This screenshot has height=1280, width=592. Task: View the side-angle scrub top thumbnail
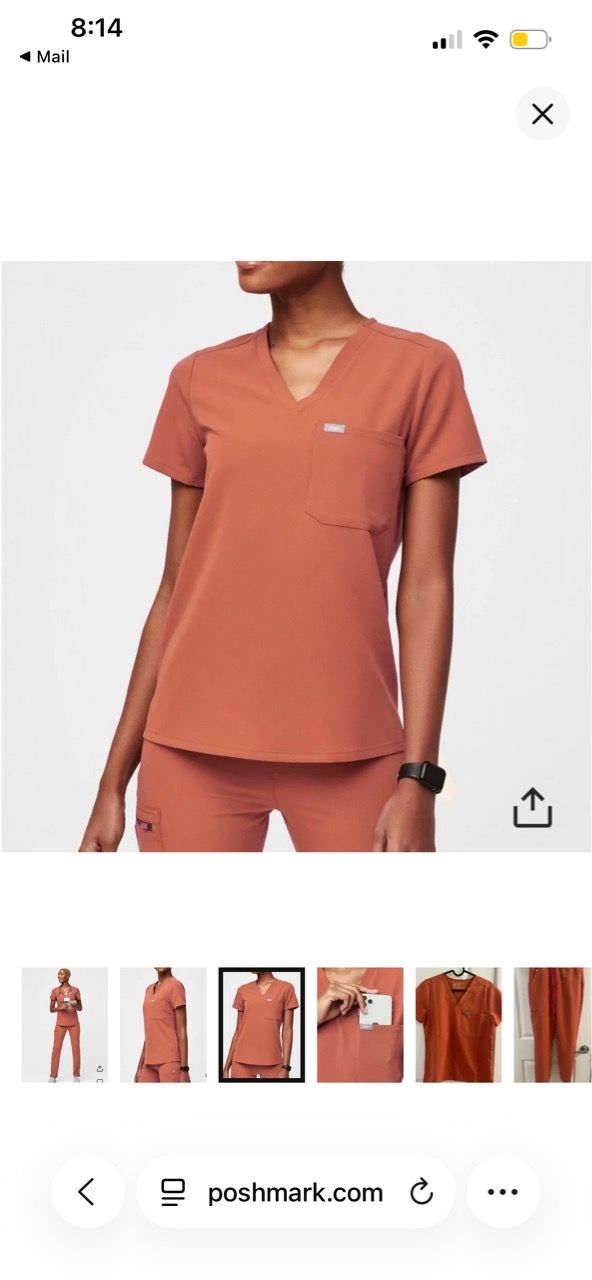point(163,1025)
